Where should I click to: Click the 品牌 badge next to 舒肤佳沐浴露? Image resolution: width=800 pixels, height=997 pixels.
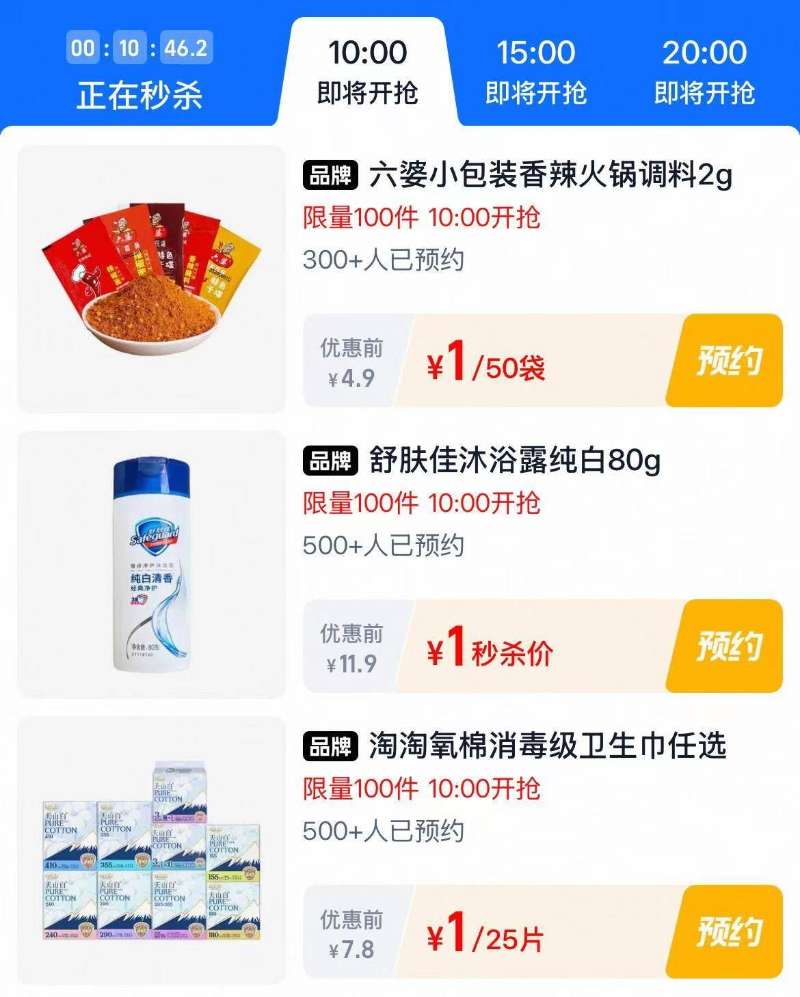coord(328,460)
